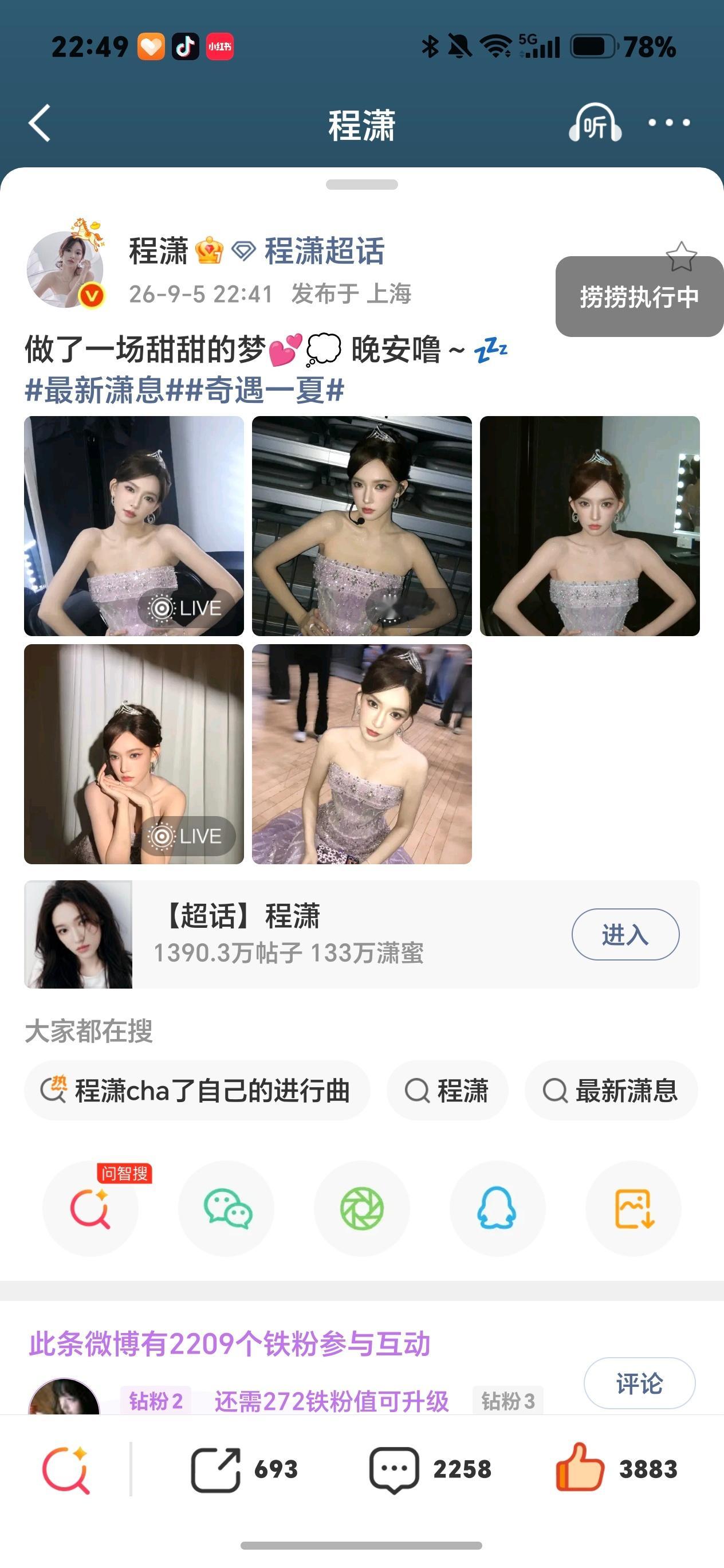This screenshot has width=724, height=1568.
Task: Open the three-dot overflow menu
Action: coord(668,123)
